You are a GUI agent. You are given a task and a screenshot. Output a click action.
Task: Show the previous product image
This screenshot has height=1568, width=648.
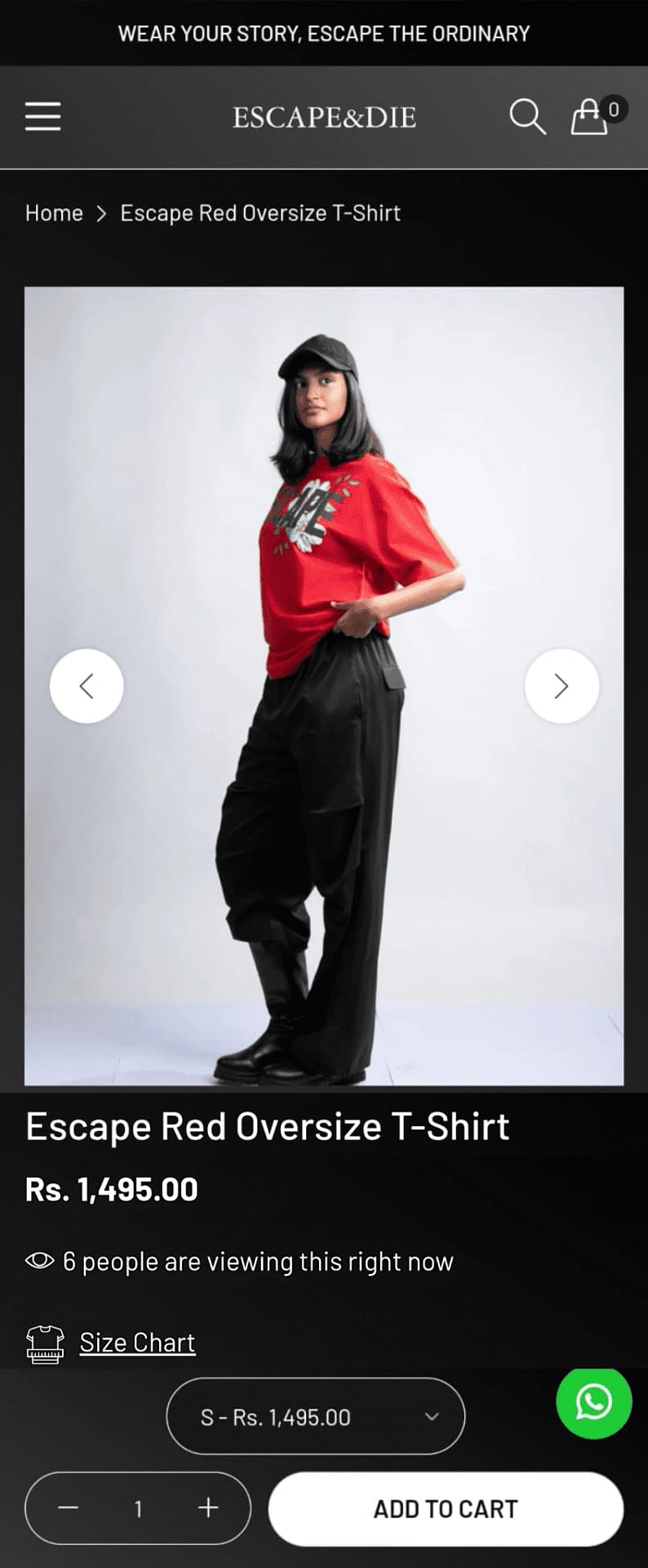(x=87, y=686)
